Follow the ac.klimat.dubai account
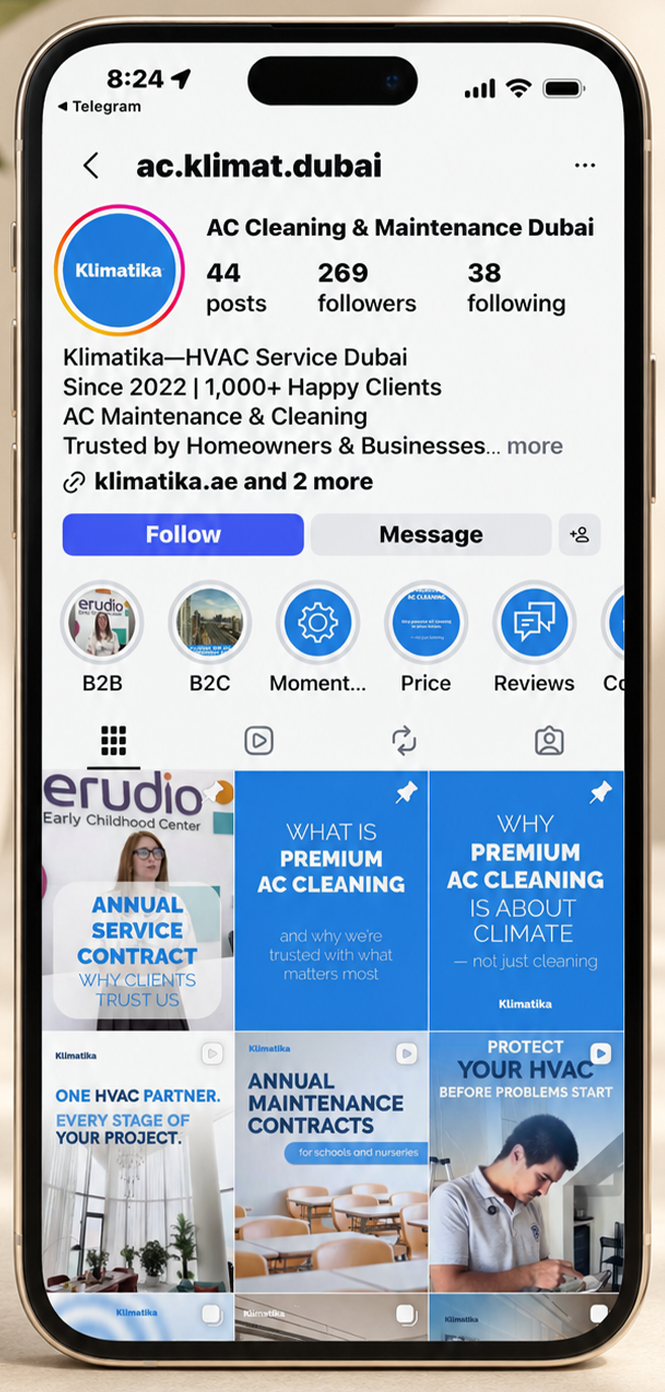The image size is (665, 1392). 183,535
